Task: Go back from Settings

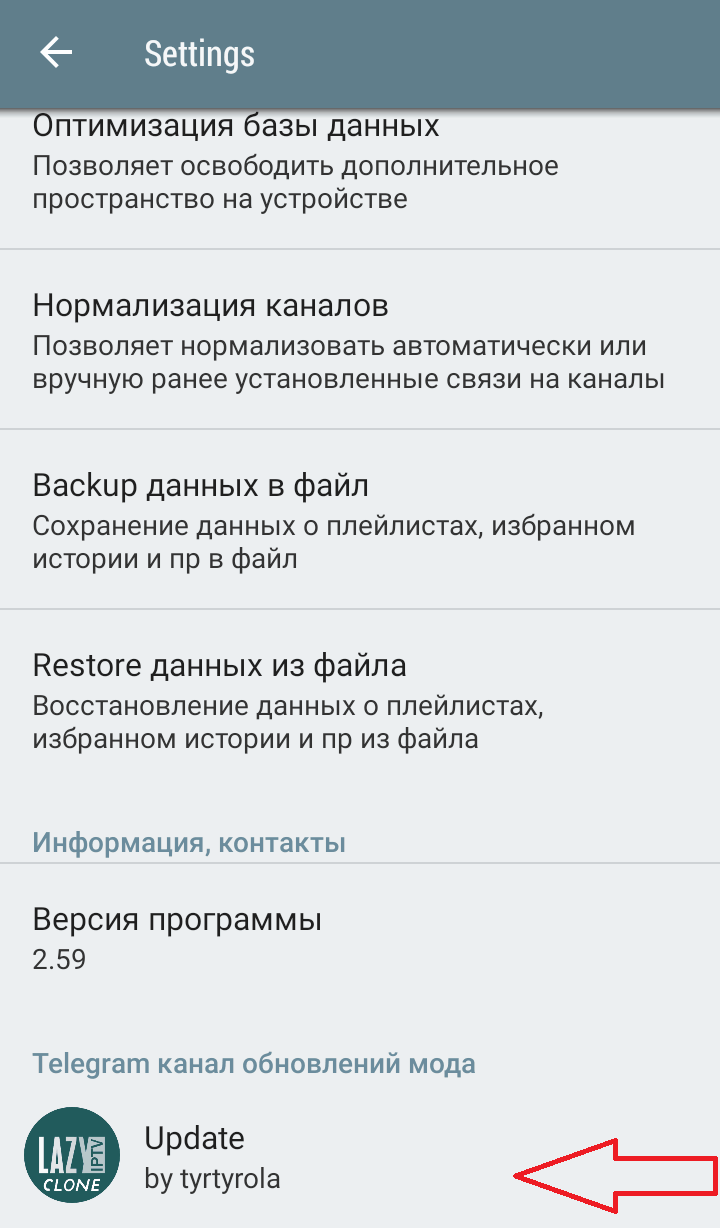Action: click(57, 53)
